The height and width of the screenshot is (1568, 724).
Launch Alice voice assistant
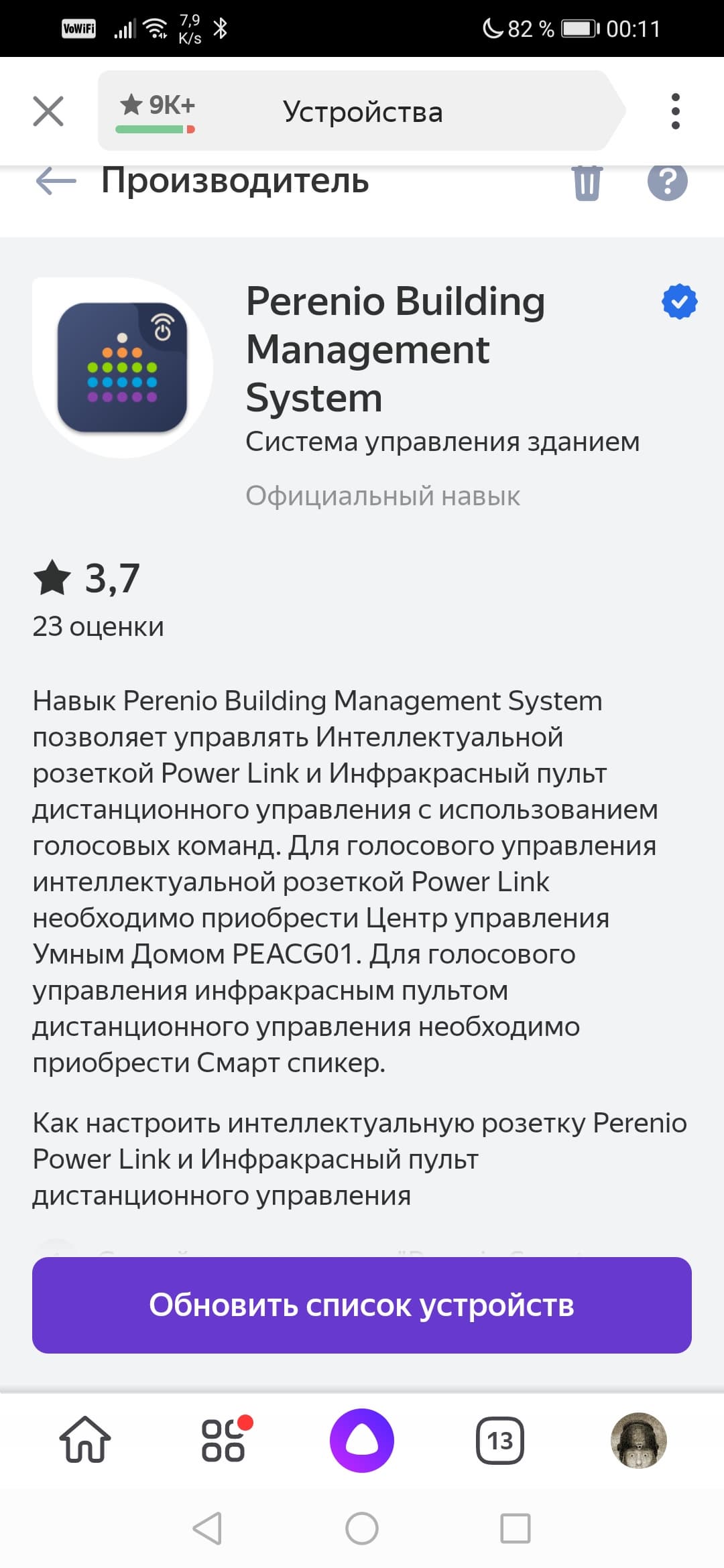point(362,1440)
